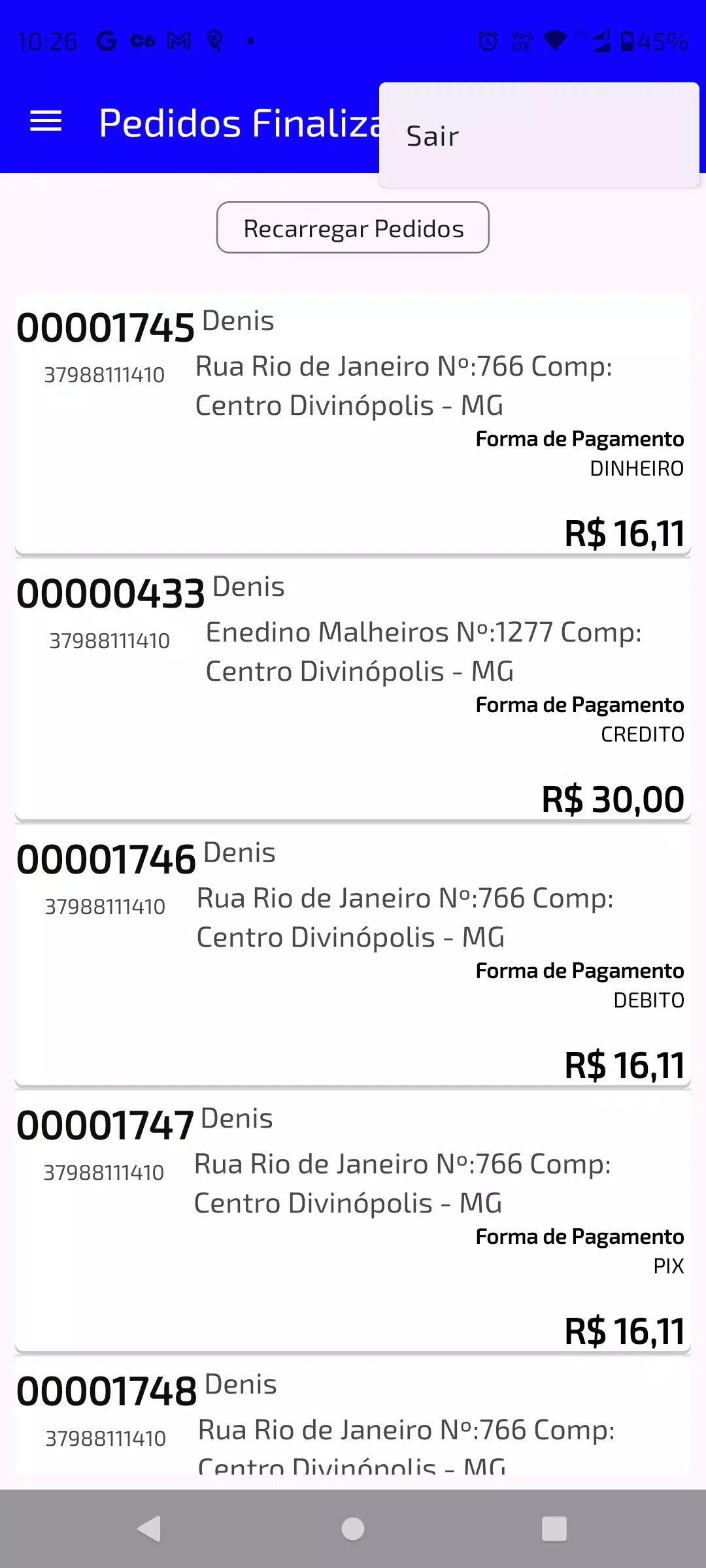
Task: Tap the Recarregar Pedidos button
Action: (x=353, y=228)
